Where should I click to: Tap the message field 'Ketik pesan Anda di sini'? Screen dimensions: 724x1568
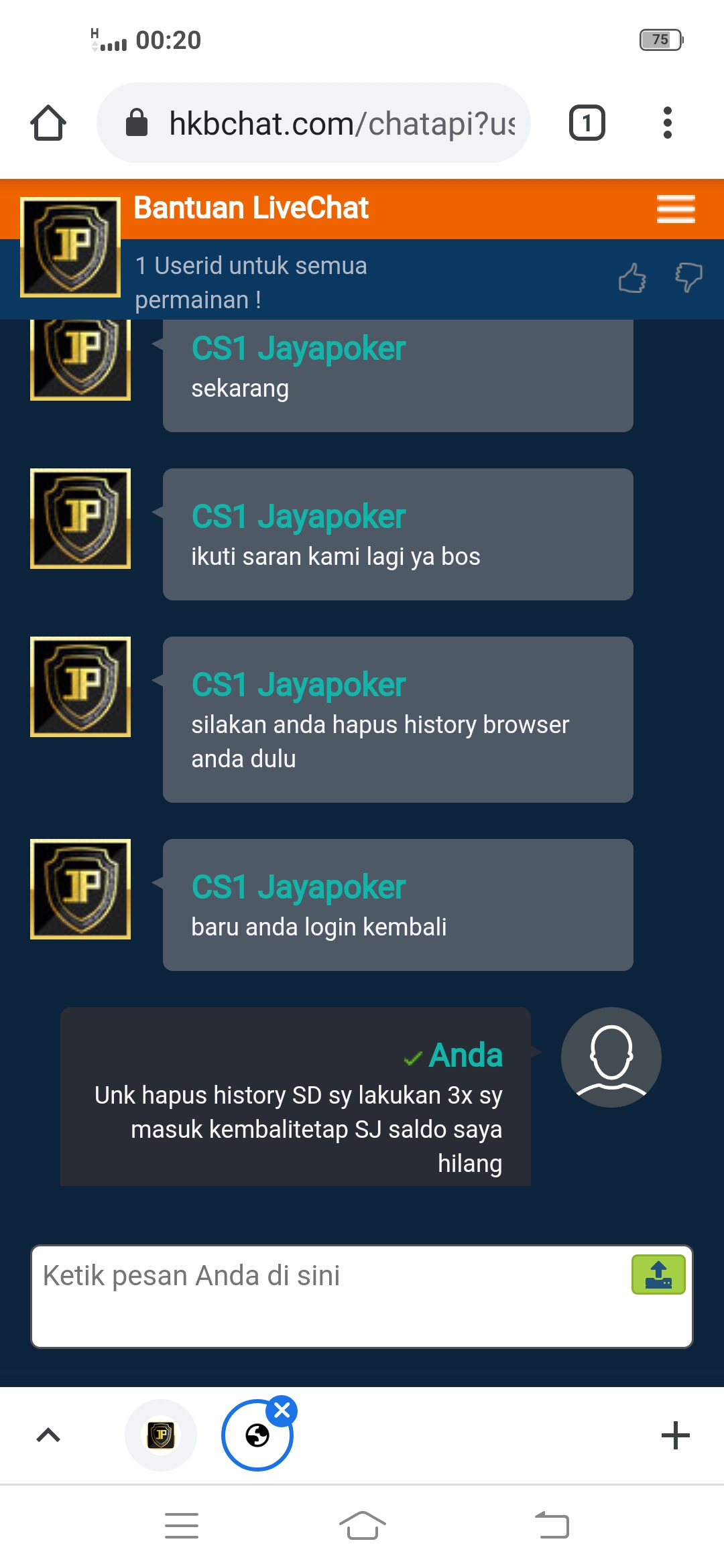tap(328, 1295)
